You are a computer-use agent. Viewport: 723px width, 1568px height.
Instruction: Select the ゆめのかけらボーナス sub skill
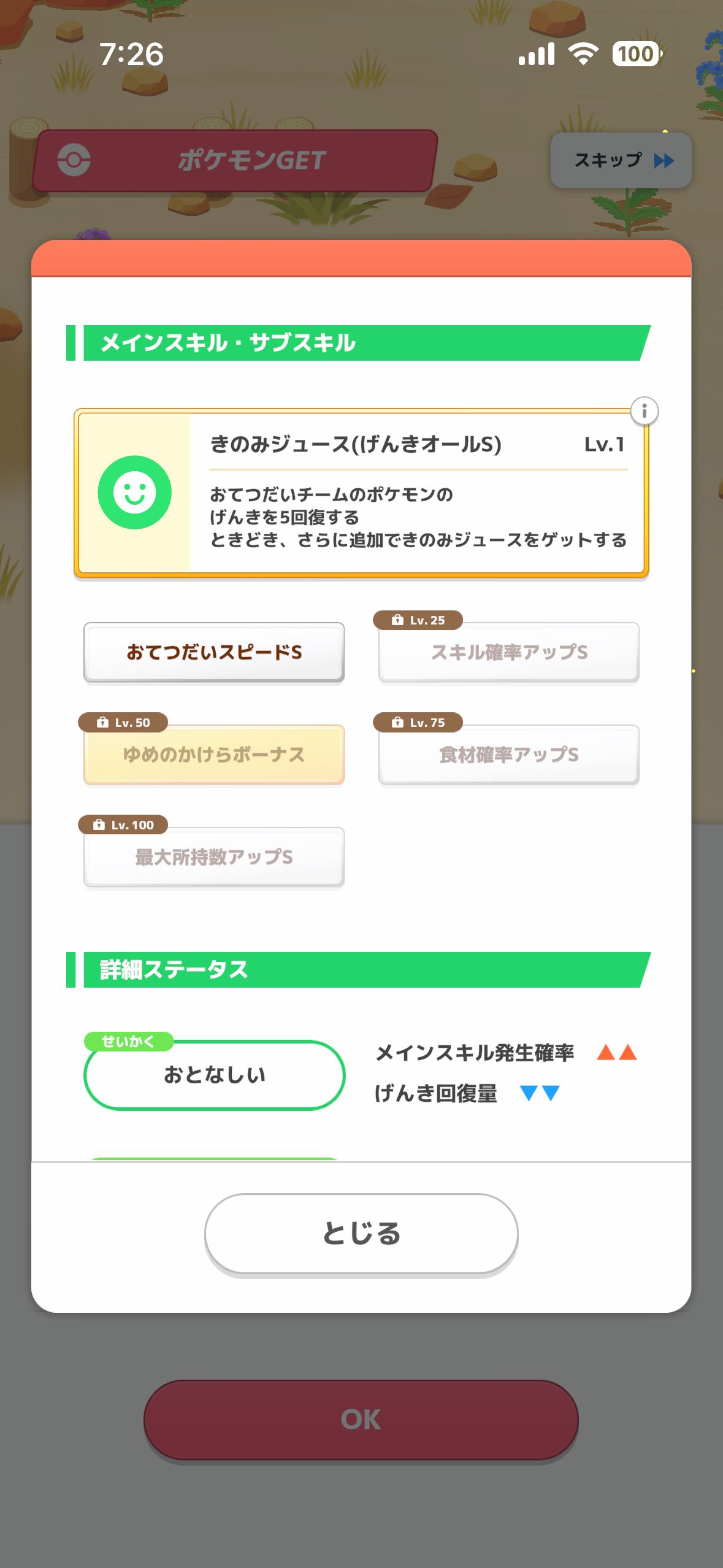click(214, 755)
